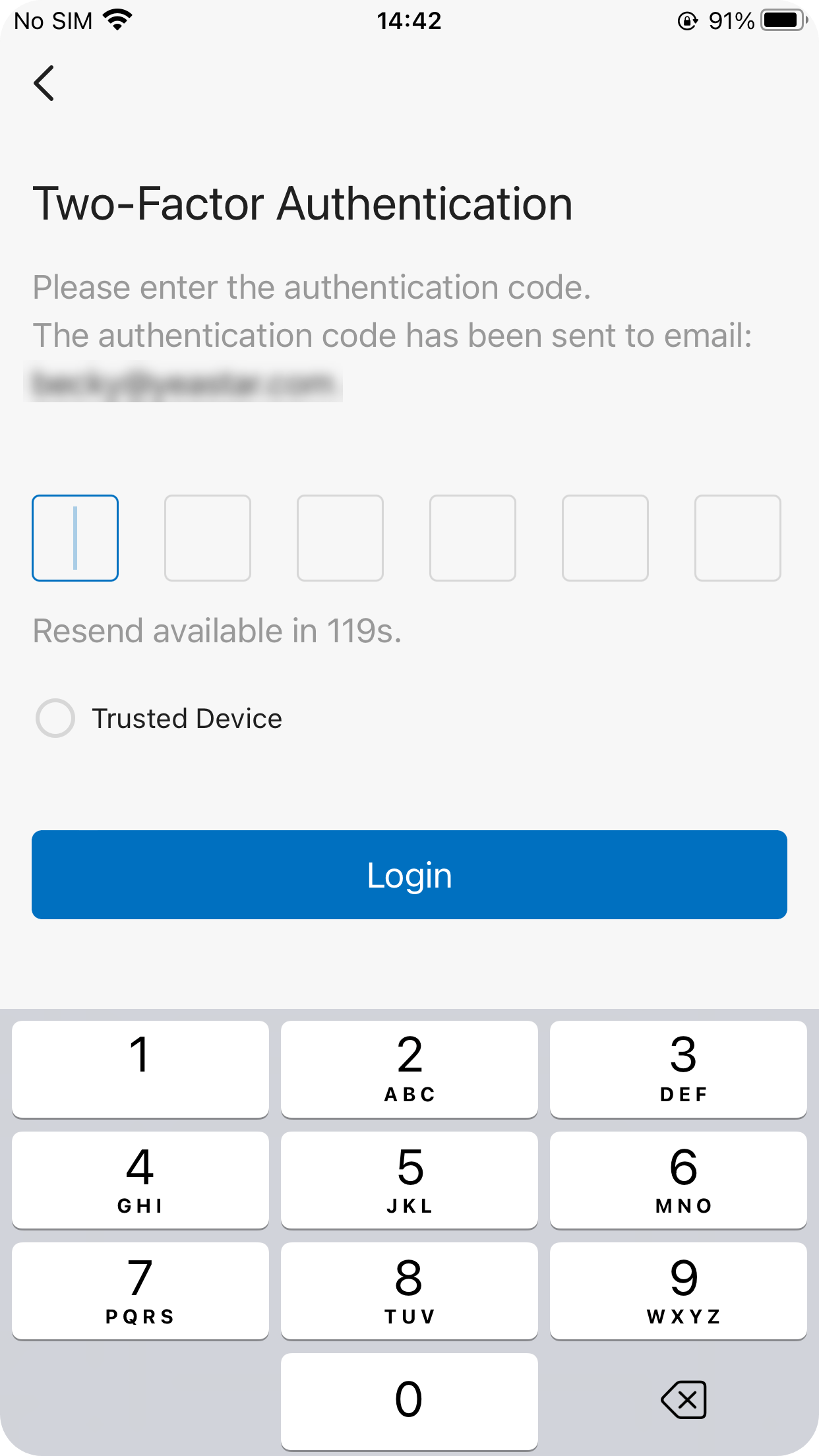This screenshot has height=1456, width=819.
Task: Go back using the top-left arrow
Action: [44, 83]
